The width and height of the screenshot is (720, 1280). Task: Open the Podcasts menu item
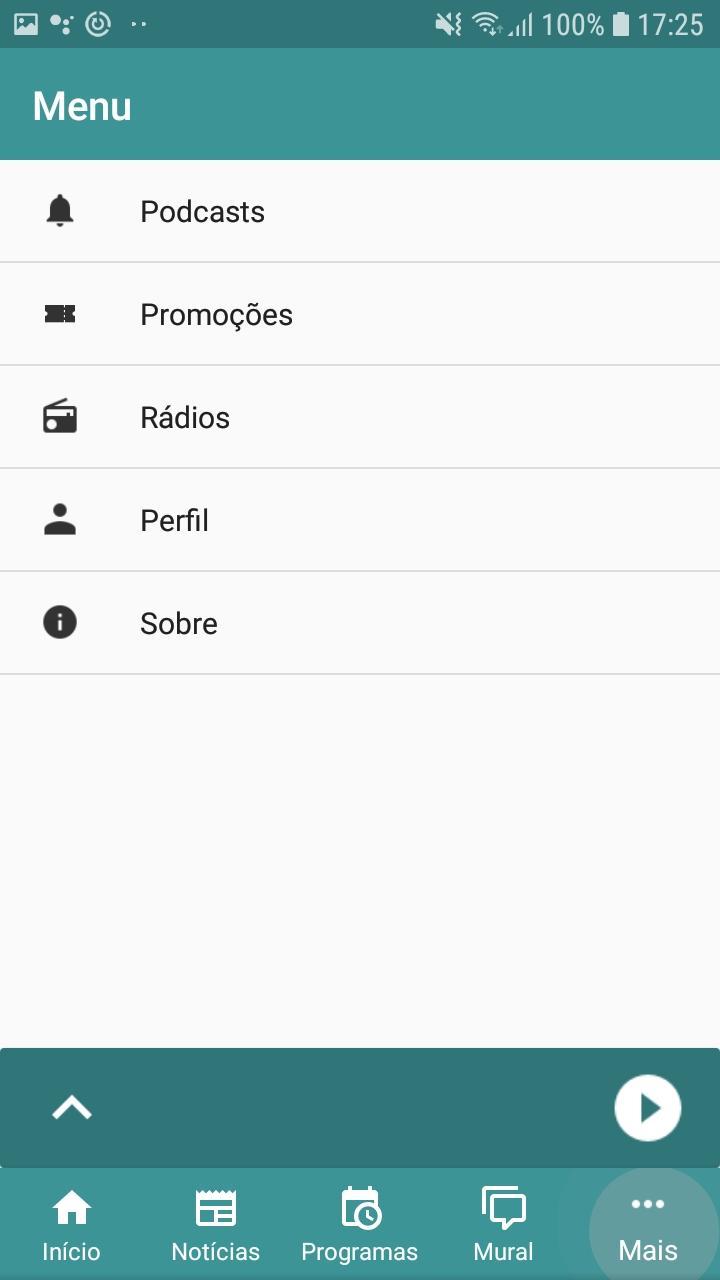tap(202, 212)
